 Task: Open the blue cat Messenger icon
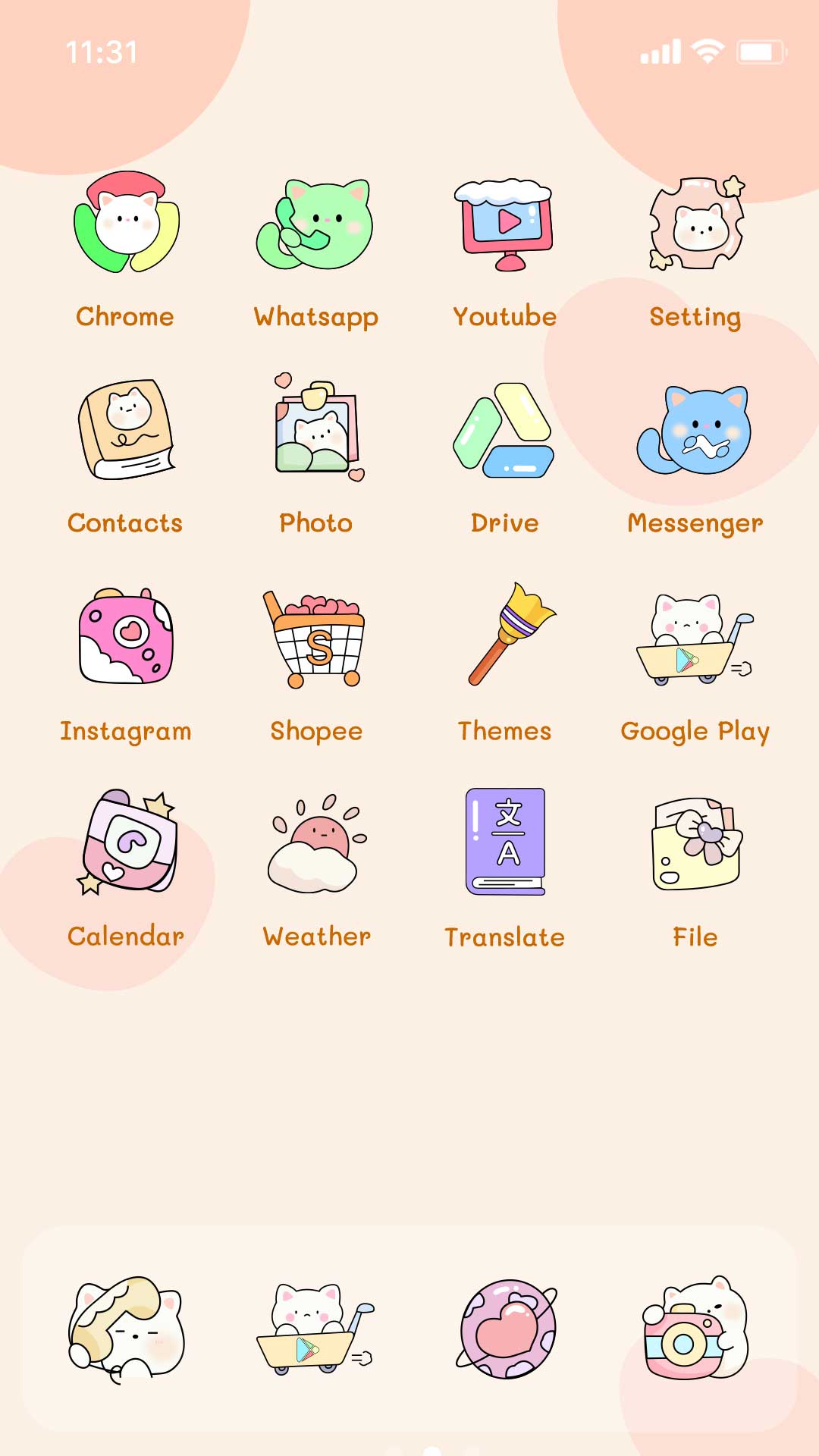(694, 428)
